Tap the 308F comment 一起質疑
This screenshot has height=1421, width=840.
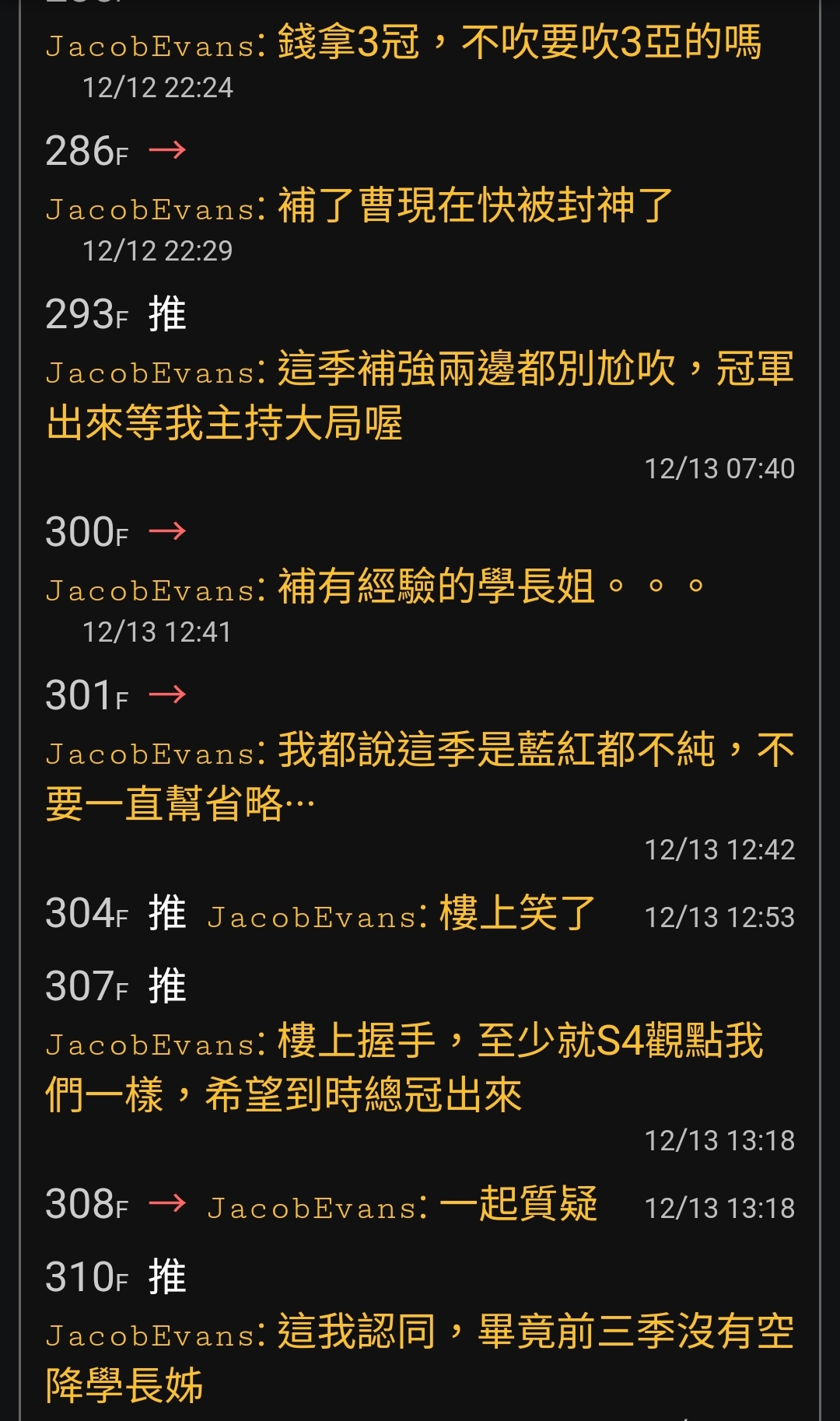(518, 1205)
